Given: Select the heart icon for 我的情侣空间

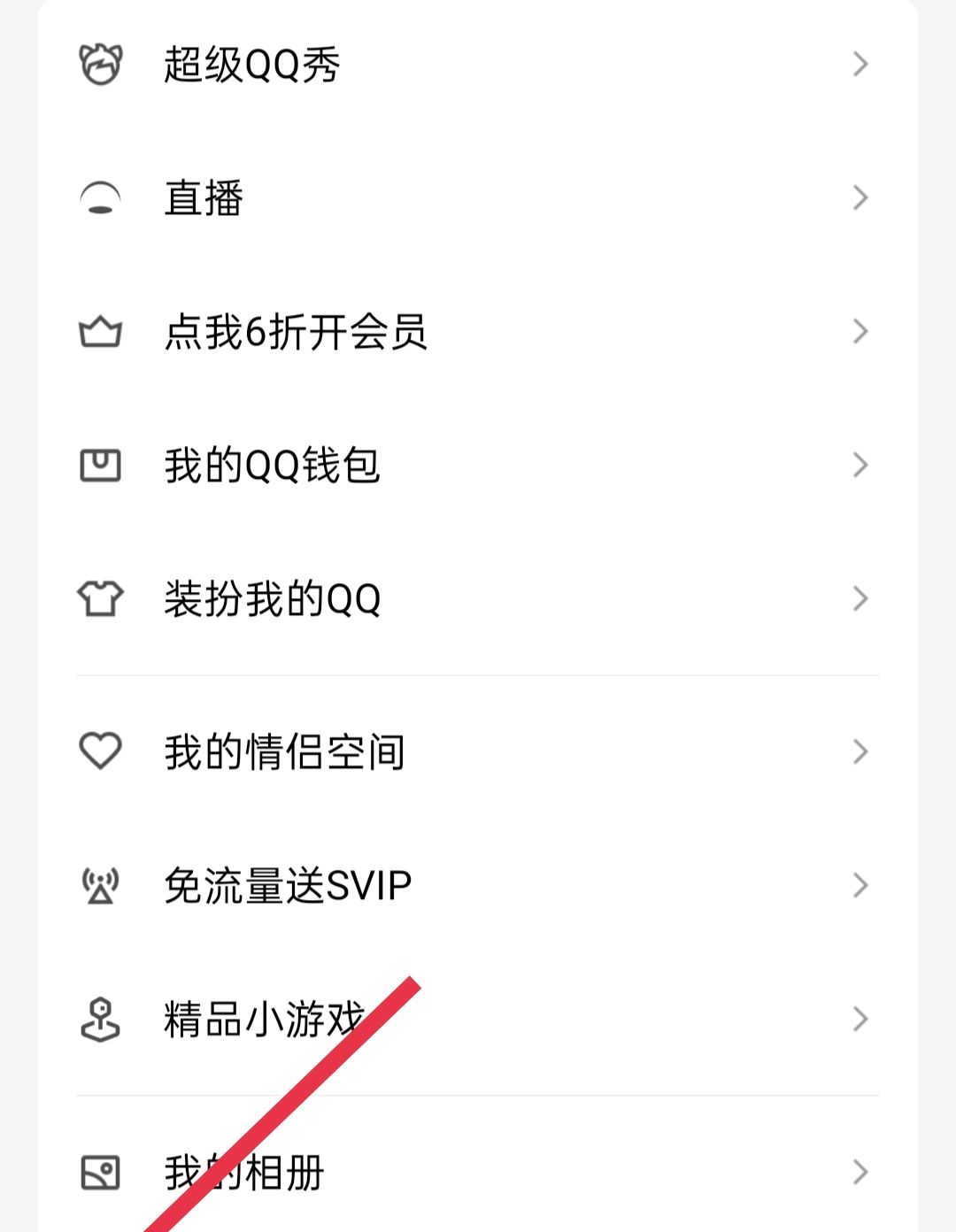Looking at the screenshot, I should tap(100, 751).
